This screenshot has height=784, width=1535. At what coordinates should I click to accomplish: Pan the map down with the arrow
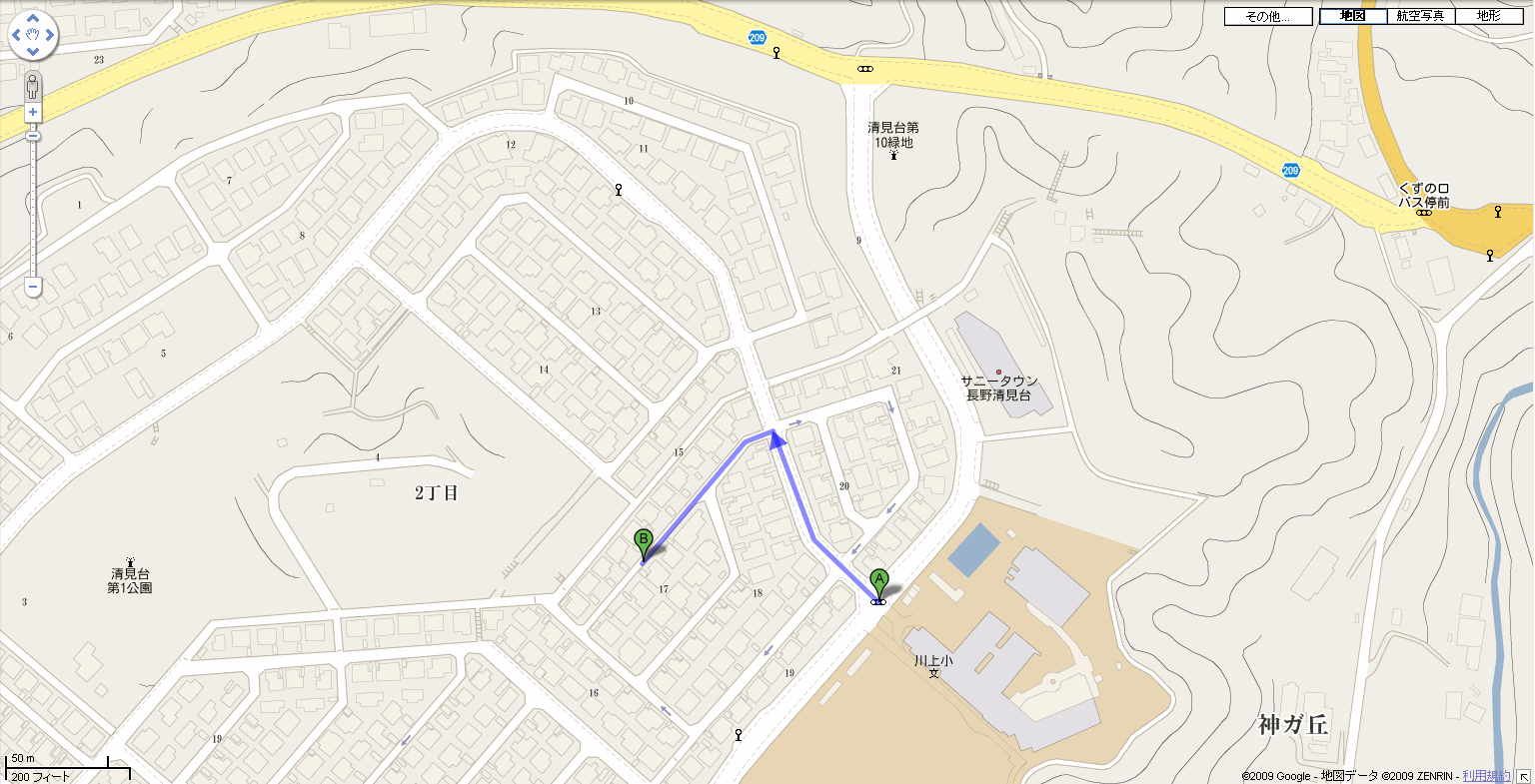coord(33,51)
